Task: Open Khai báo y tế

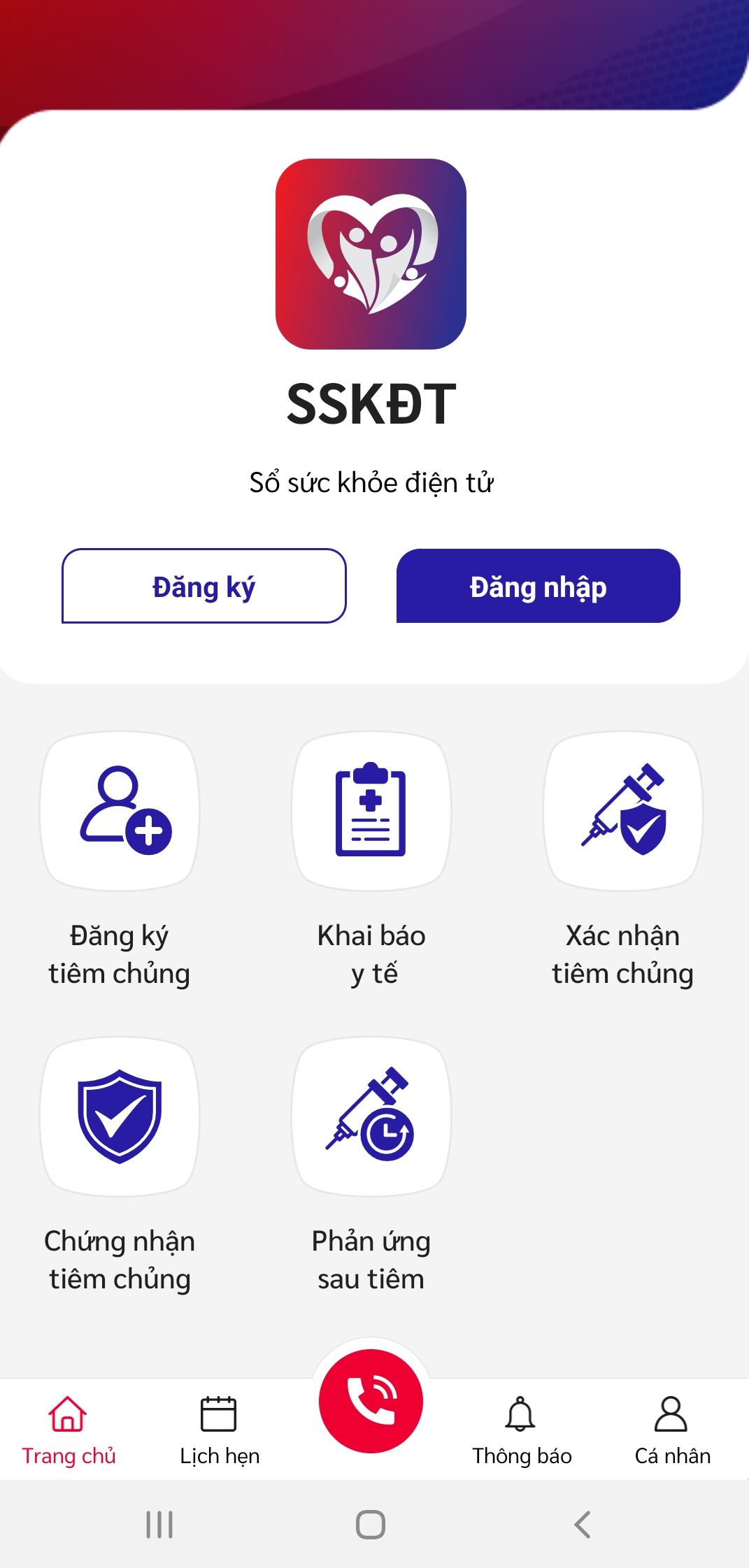Action: [371, 811]
